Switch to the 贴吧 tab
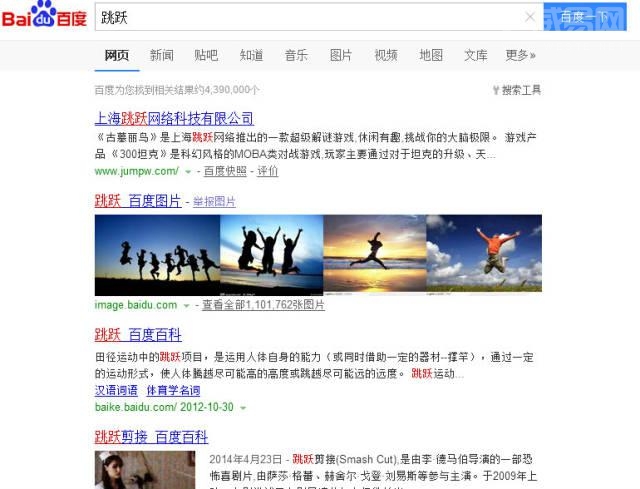The width and height of the screenshot is (640, 489). (206, 55)
